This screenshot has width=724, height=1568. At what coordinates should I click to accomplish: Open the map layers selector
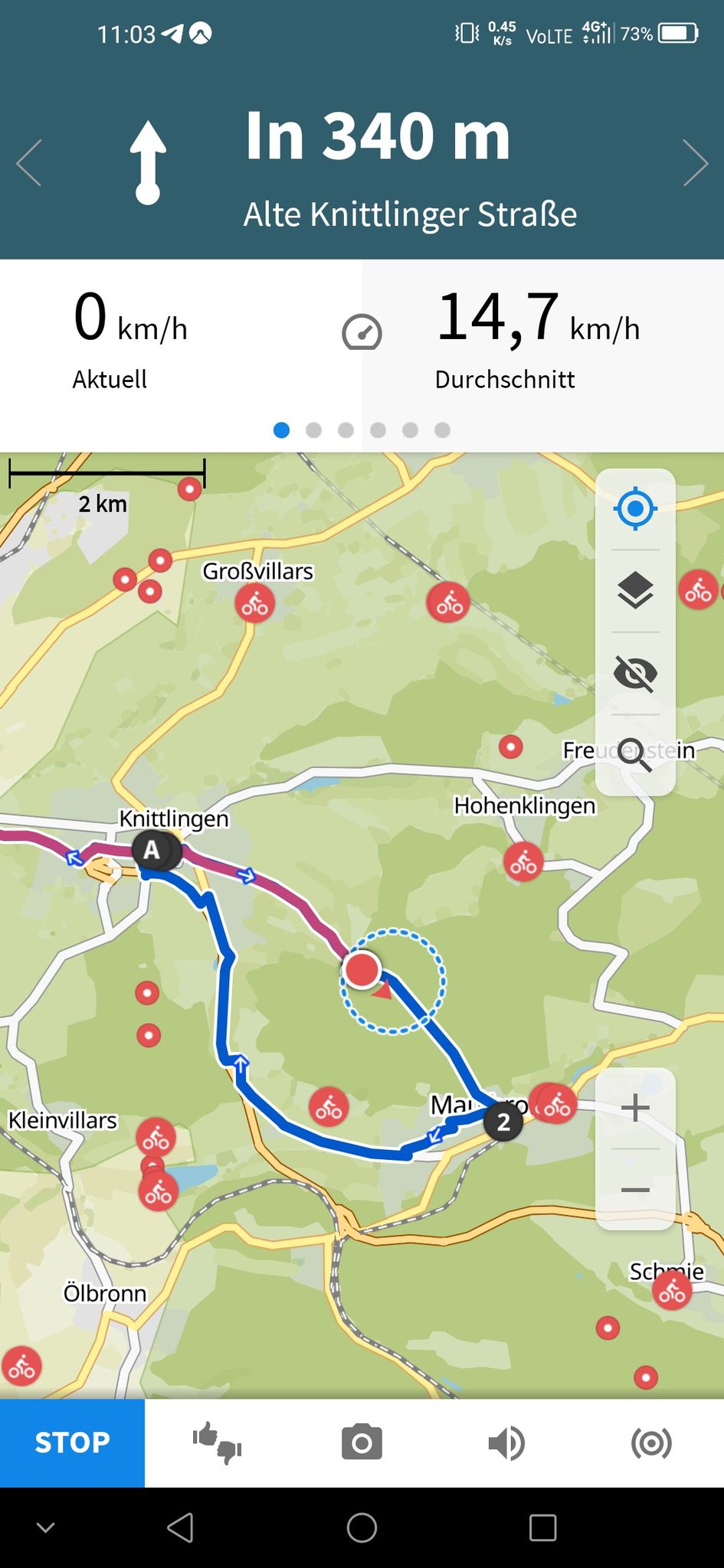635,590
